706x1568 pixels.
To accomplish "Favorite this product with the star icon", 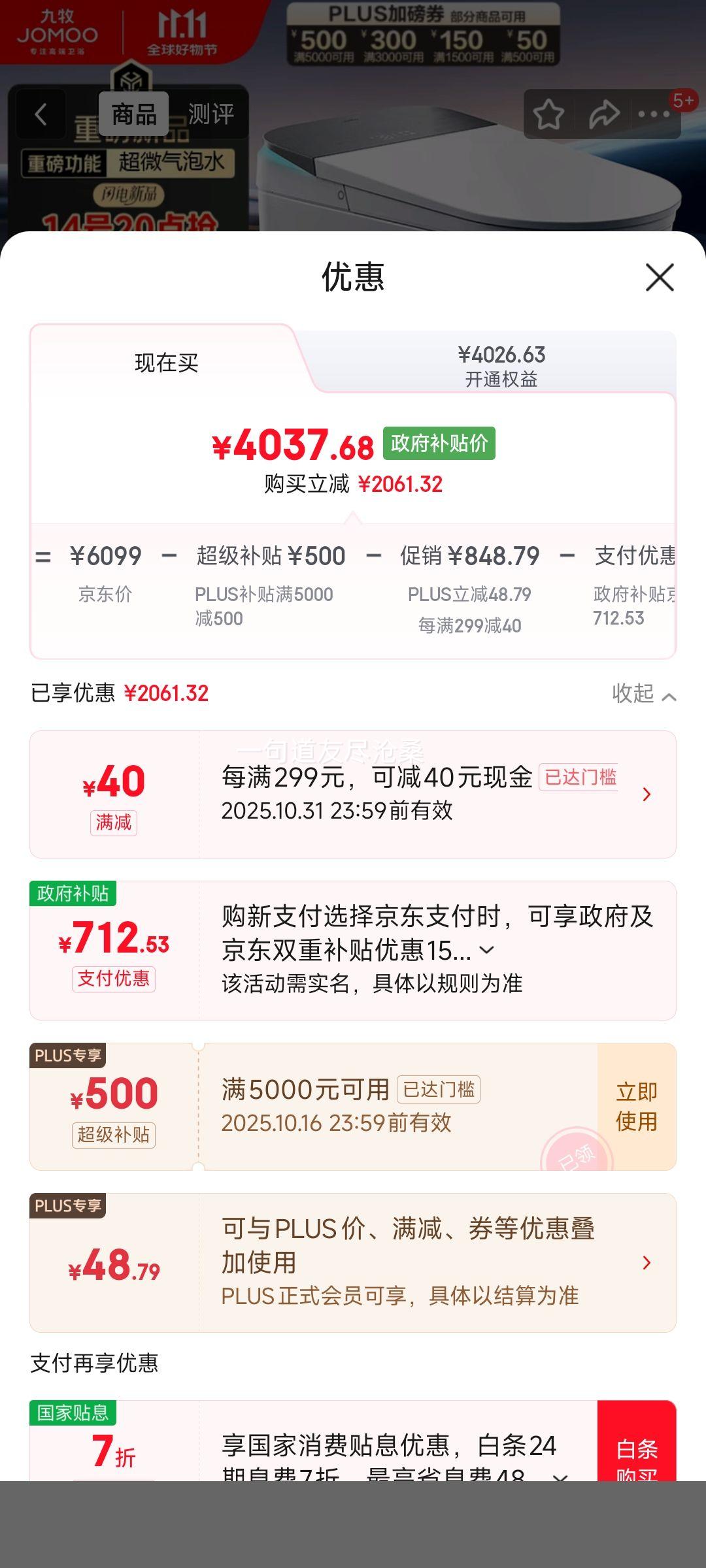I will [x=548, y=115].
